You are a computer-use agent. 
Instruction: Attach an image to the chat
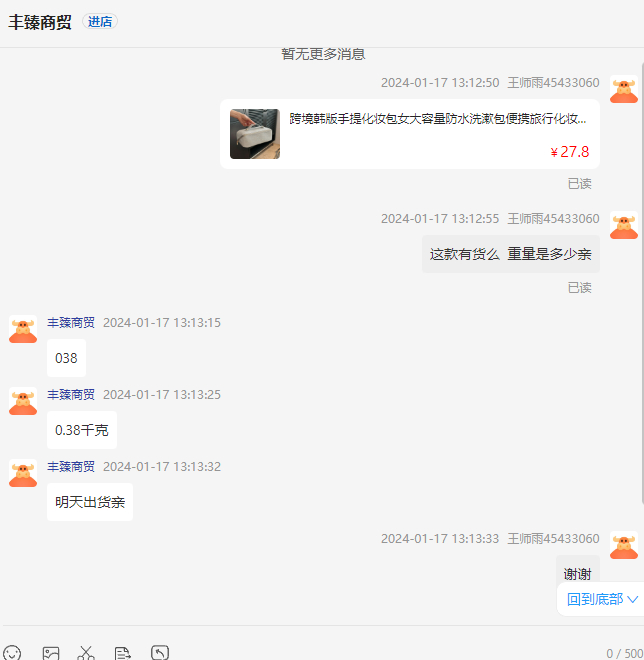tap(51, 653)
